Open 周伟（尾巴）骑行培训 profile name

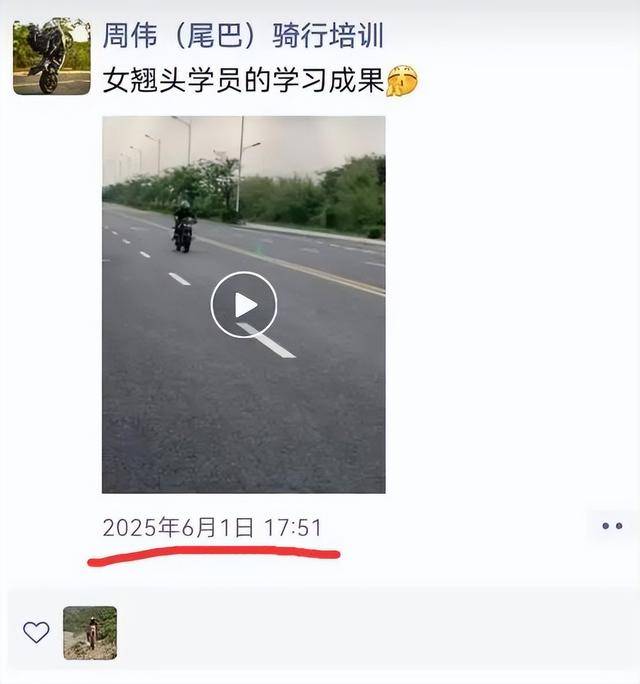[x=243, y=35]
